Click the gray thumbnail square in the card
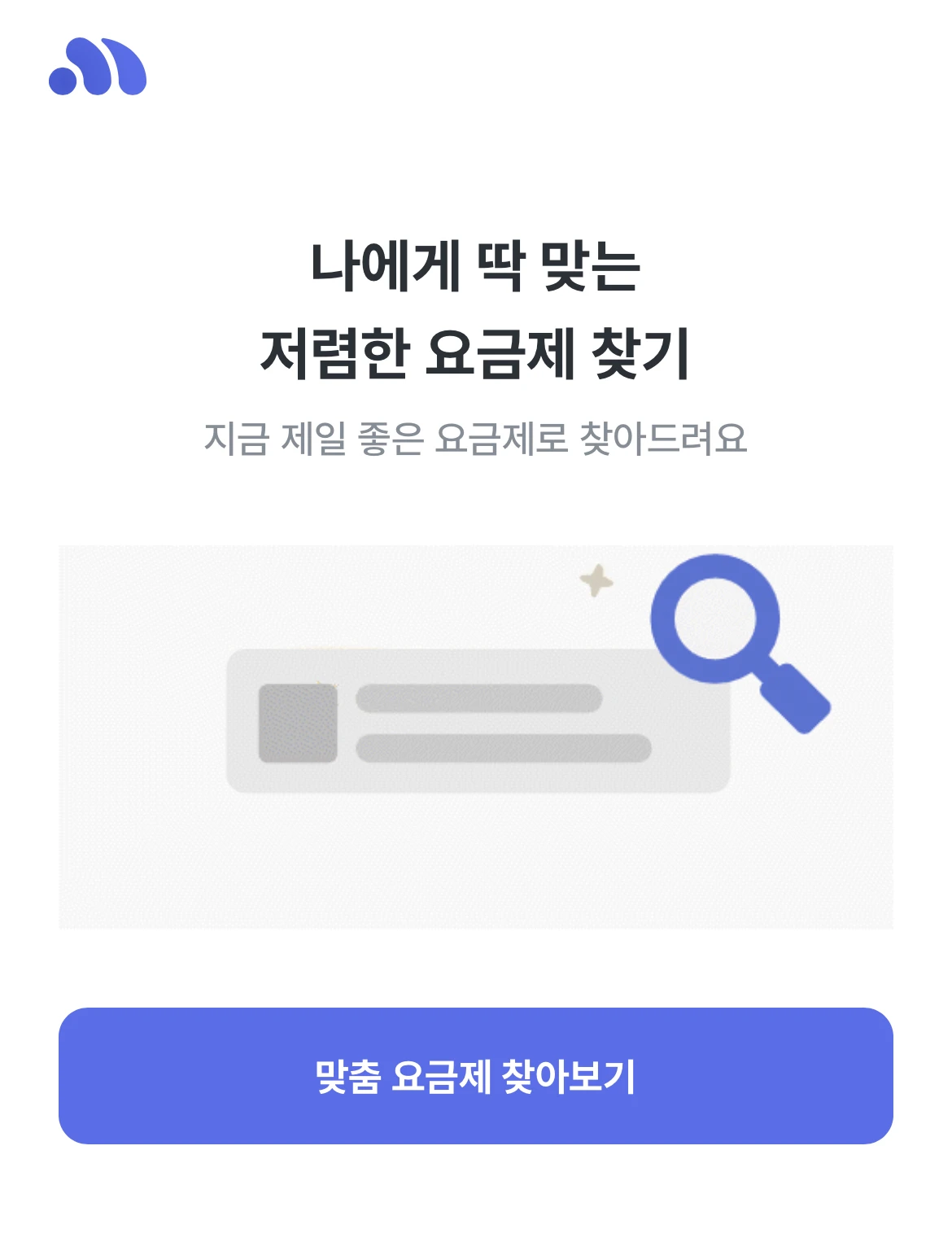The height and width of the screenshot is (1242, 952). 297,724
